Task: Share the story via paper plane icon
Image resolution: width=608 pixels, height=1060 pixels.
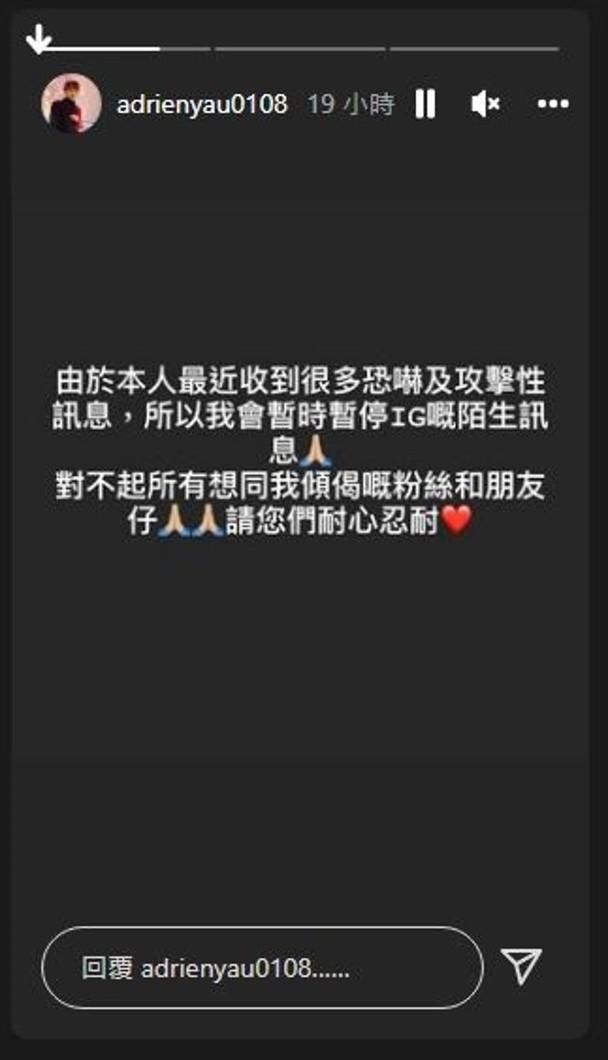Action: (x=521, y=965)
